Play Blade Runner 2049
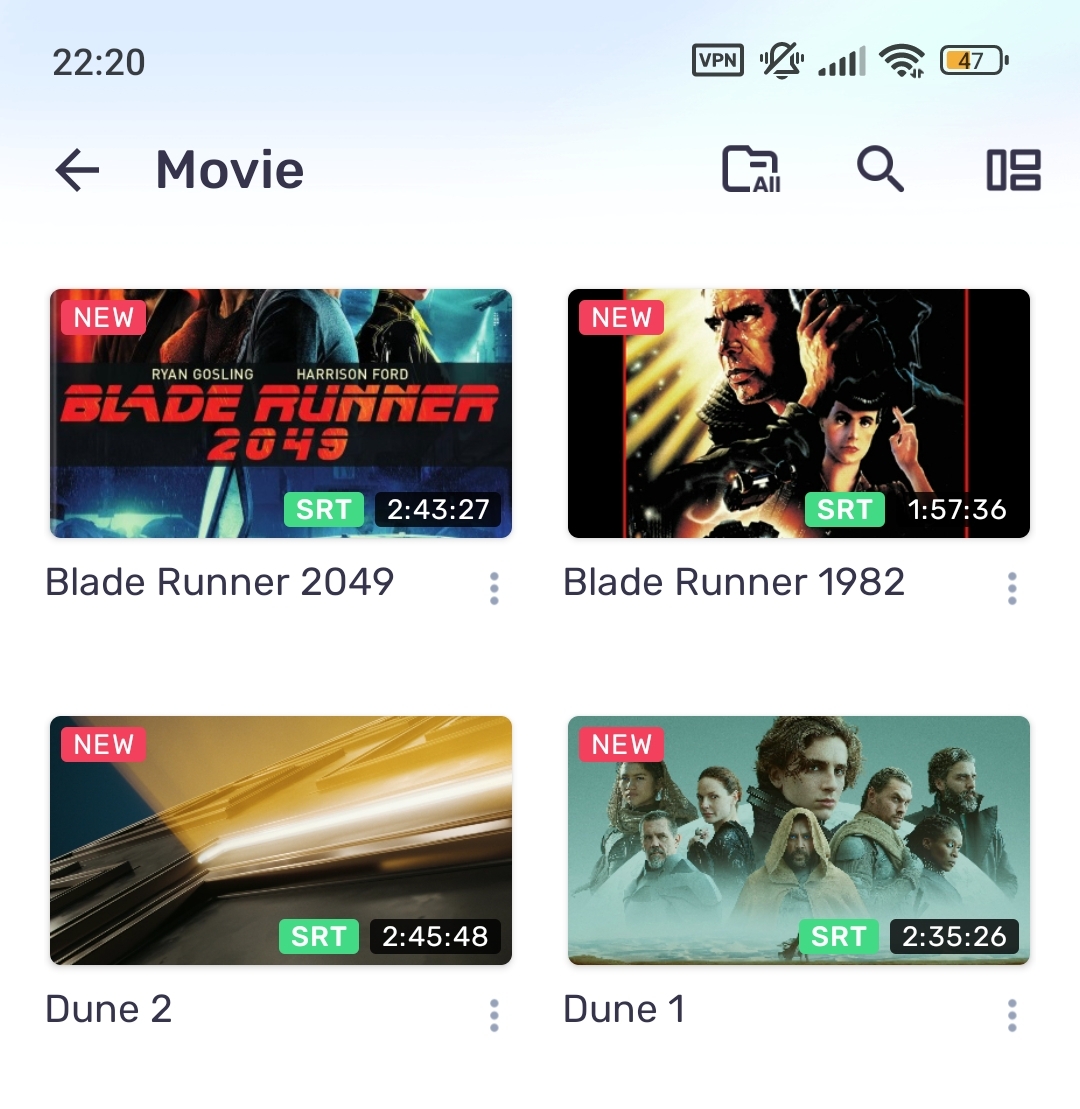Viewport: 1080px width, 1109px height. point(281,413)
